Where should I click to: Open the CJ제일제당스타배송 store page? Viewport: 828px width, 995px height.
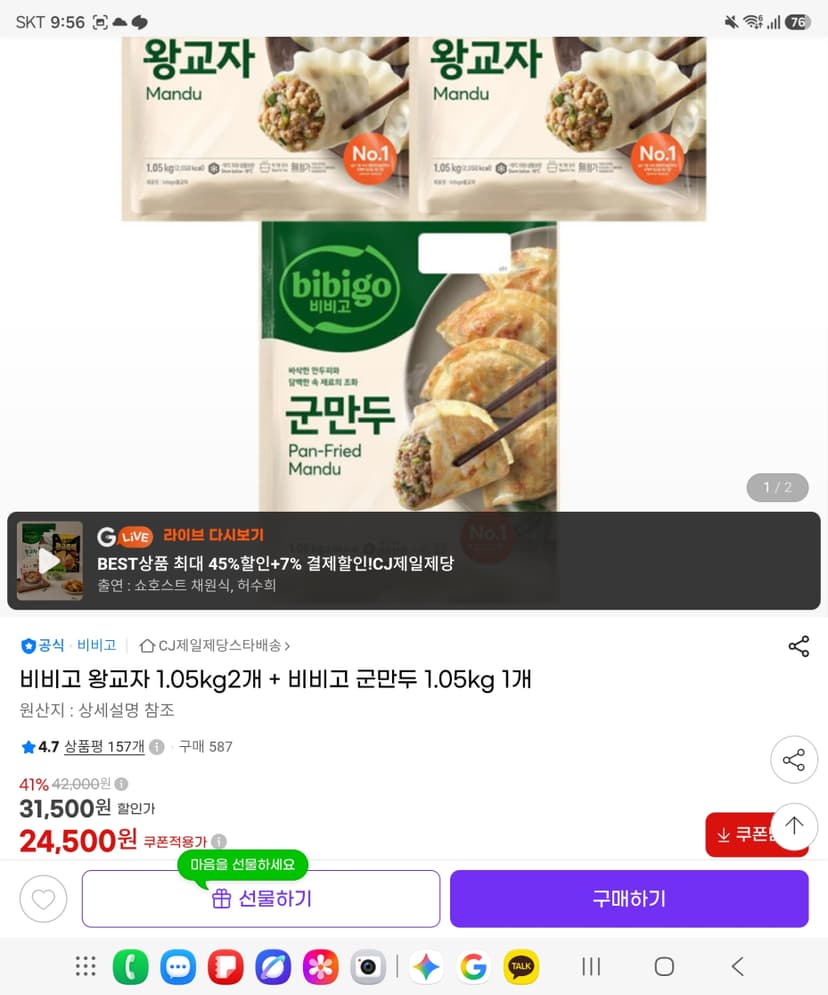click(x=214, y=645)
